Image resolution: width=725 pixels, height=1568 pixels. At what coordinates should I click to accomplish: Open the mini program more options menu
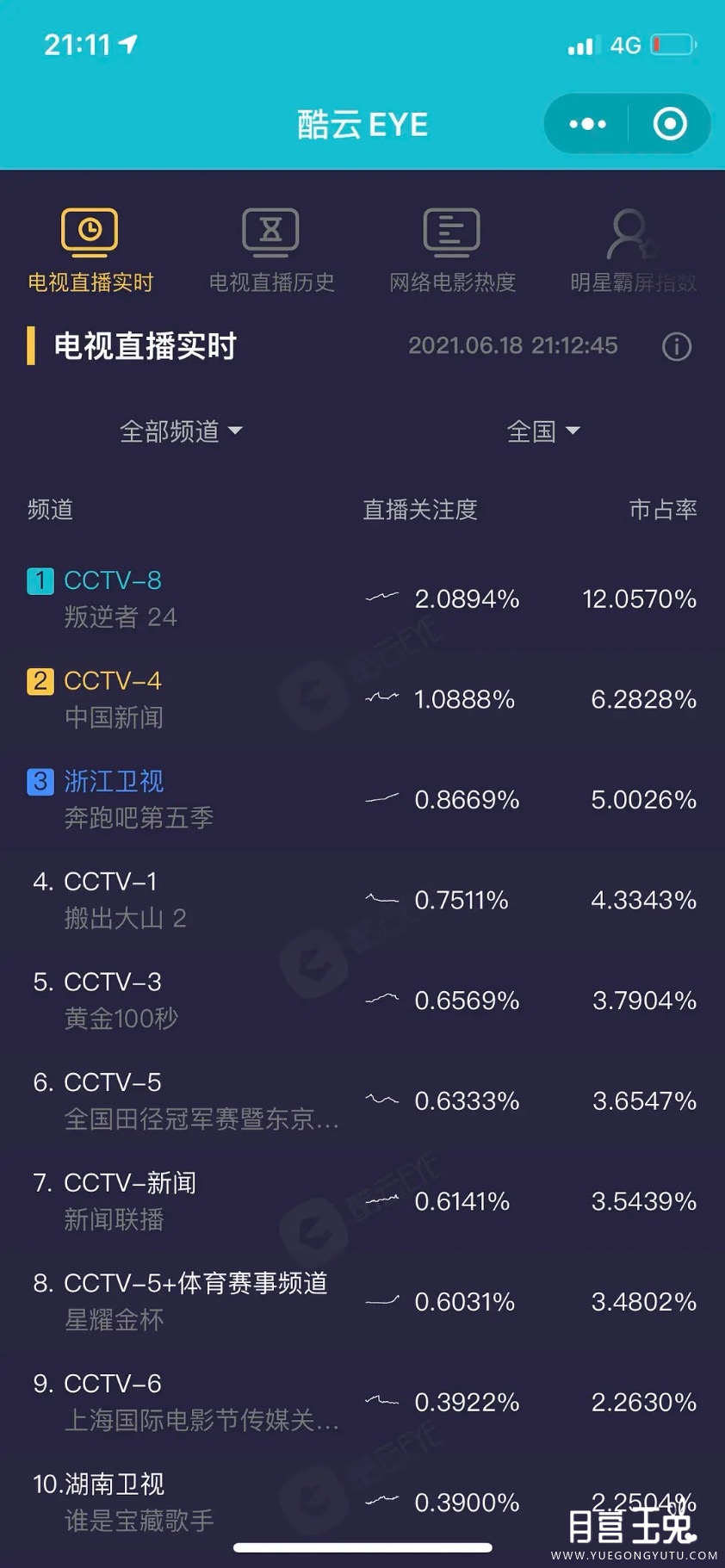coord(587,124)
